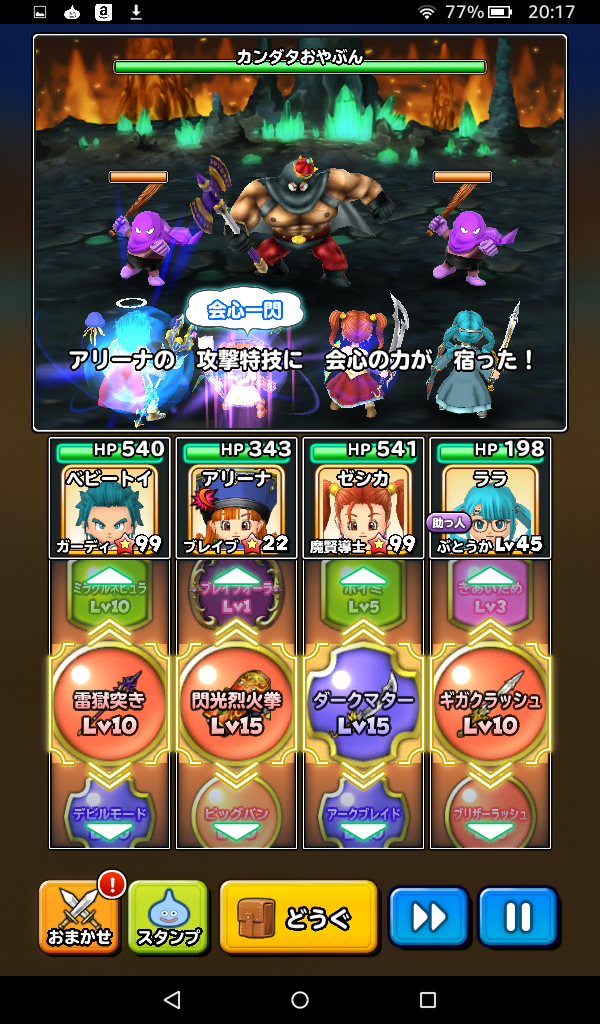
Task: Enable おまかせ auto battle
Action: [x=79, y=917]
